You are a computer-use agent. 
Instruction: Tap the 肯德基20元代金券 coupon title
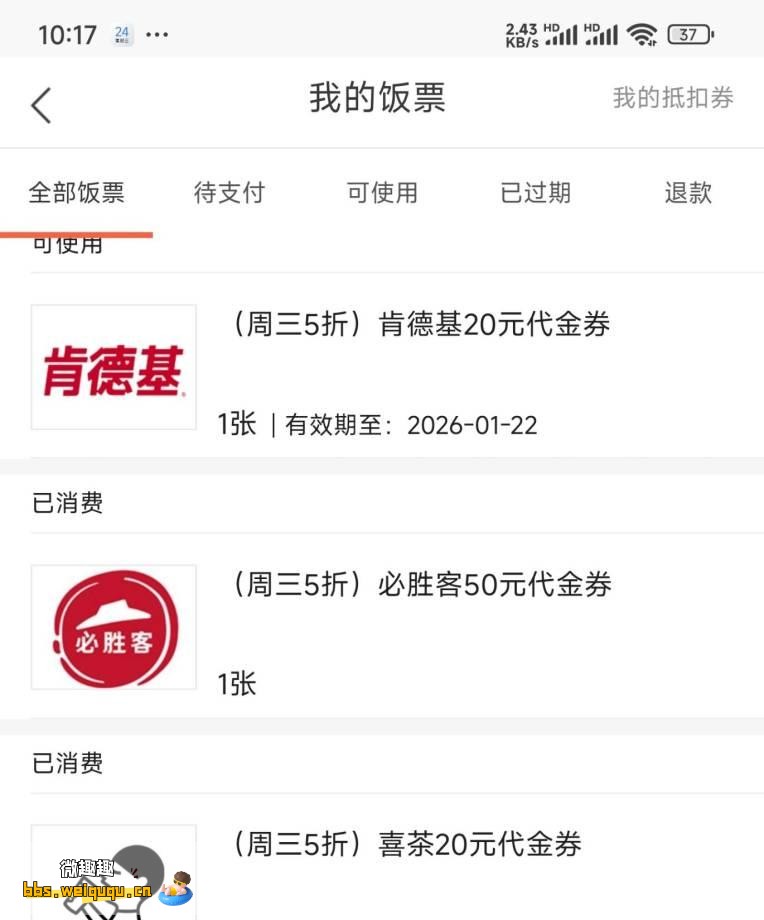tap(420, 324)
